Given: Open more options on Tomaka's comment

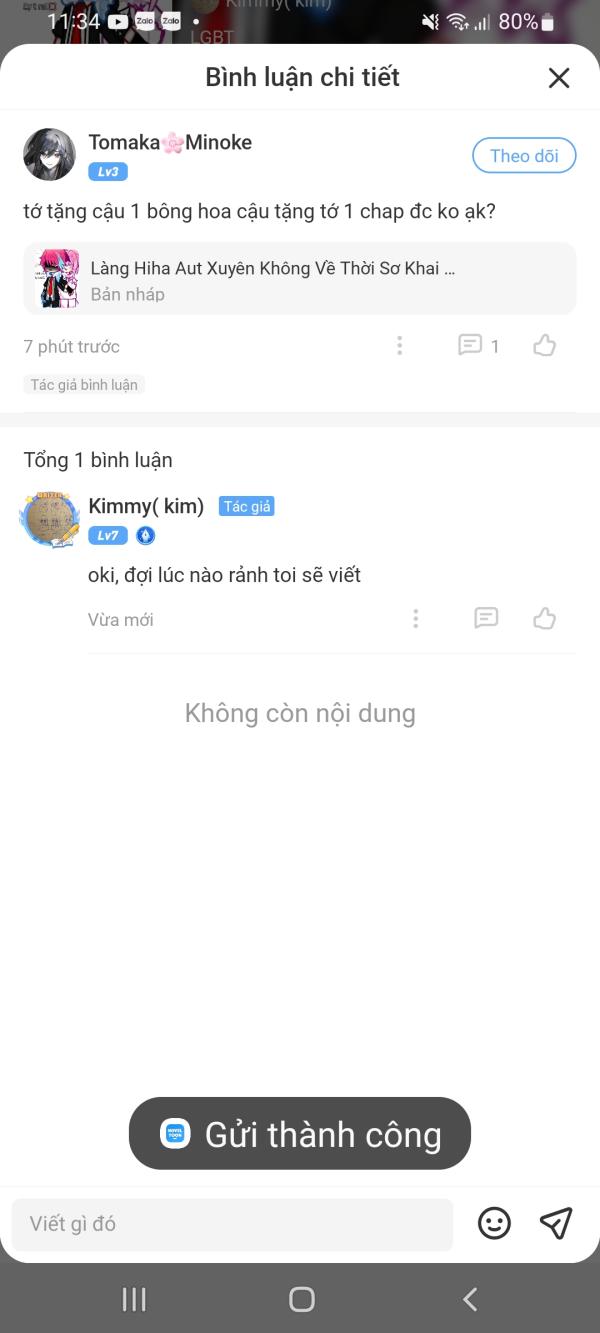Looking at the screenshot, I should (399, 346).
